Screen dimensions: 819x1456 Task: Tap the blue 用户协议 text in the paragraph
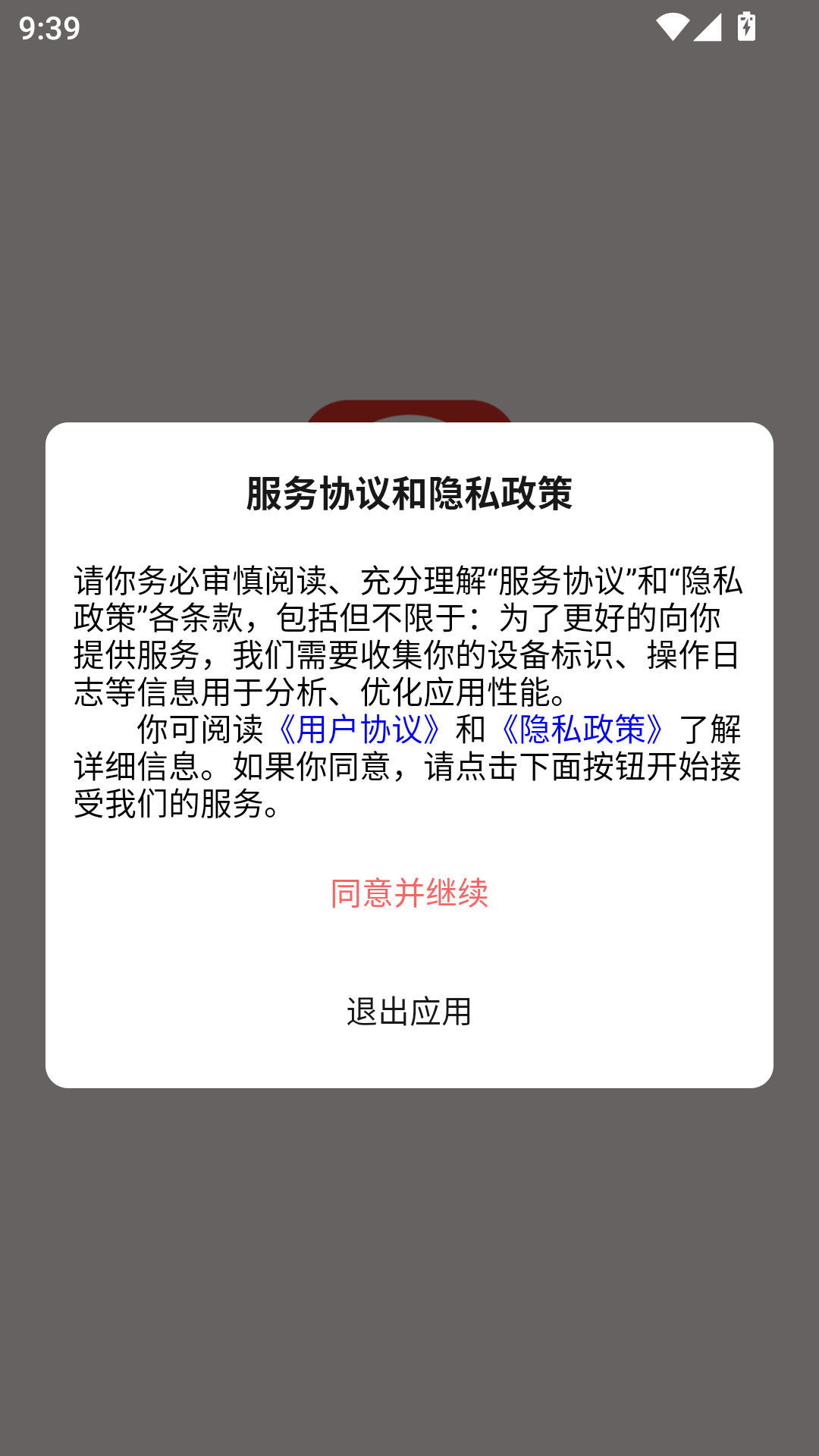pyautogui.click(x=359, y=730)
